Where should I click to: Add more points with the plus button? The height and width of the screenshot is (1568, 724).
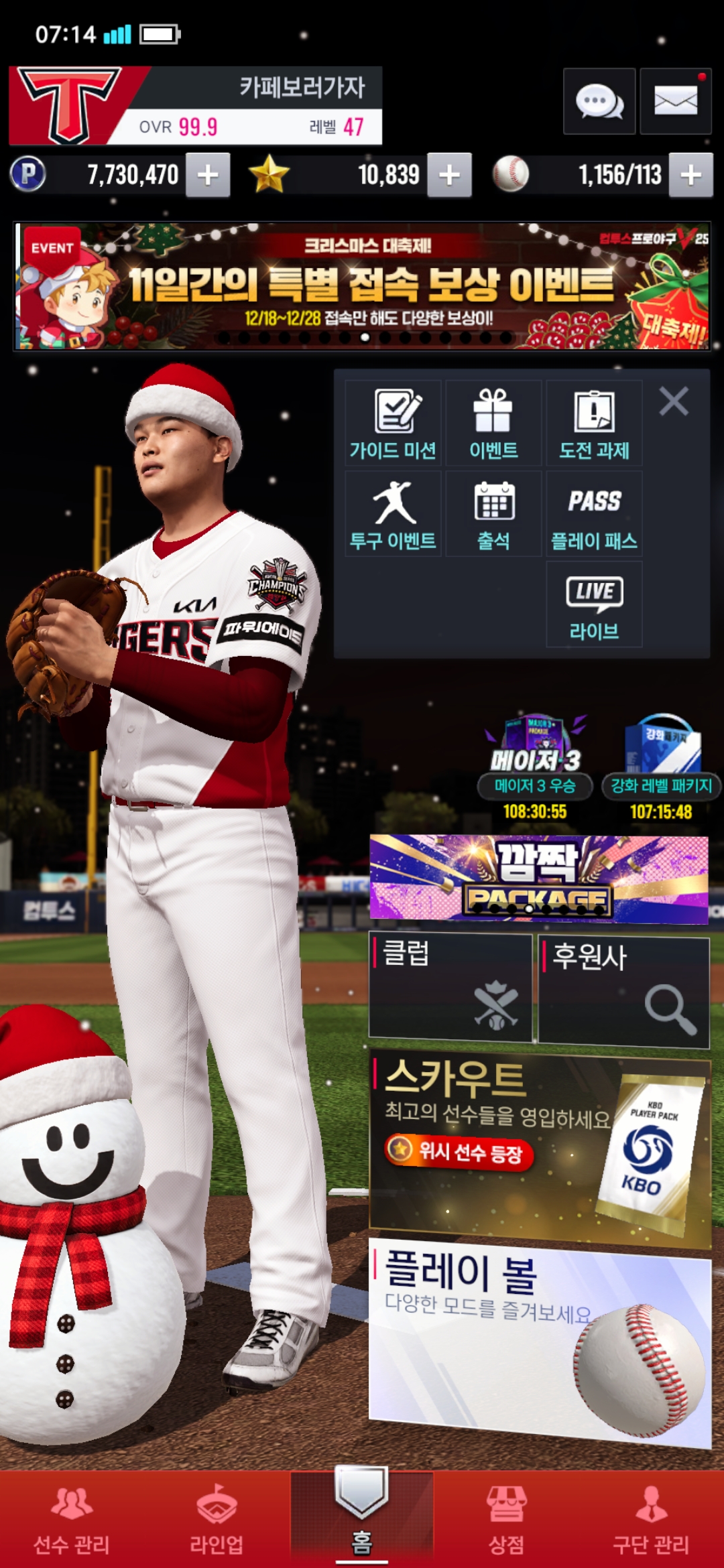pyautogui.click(x=208, y=175)
